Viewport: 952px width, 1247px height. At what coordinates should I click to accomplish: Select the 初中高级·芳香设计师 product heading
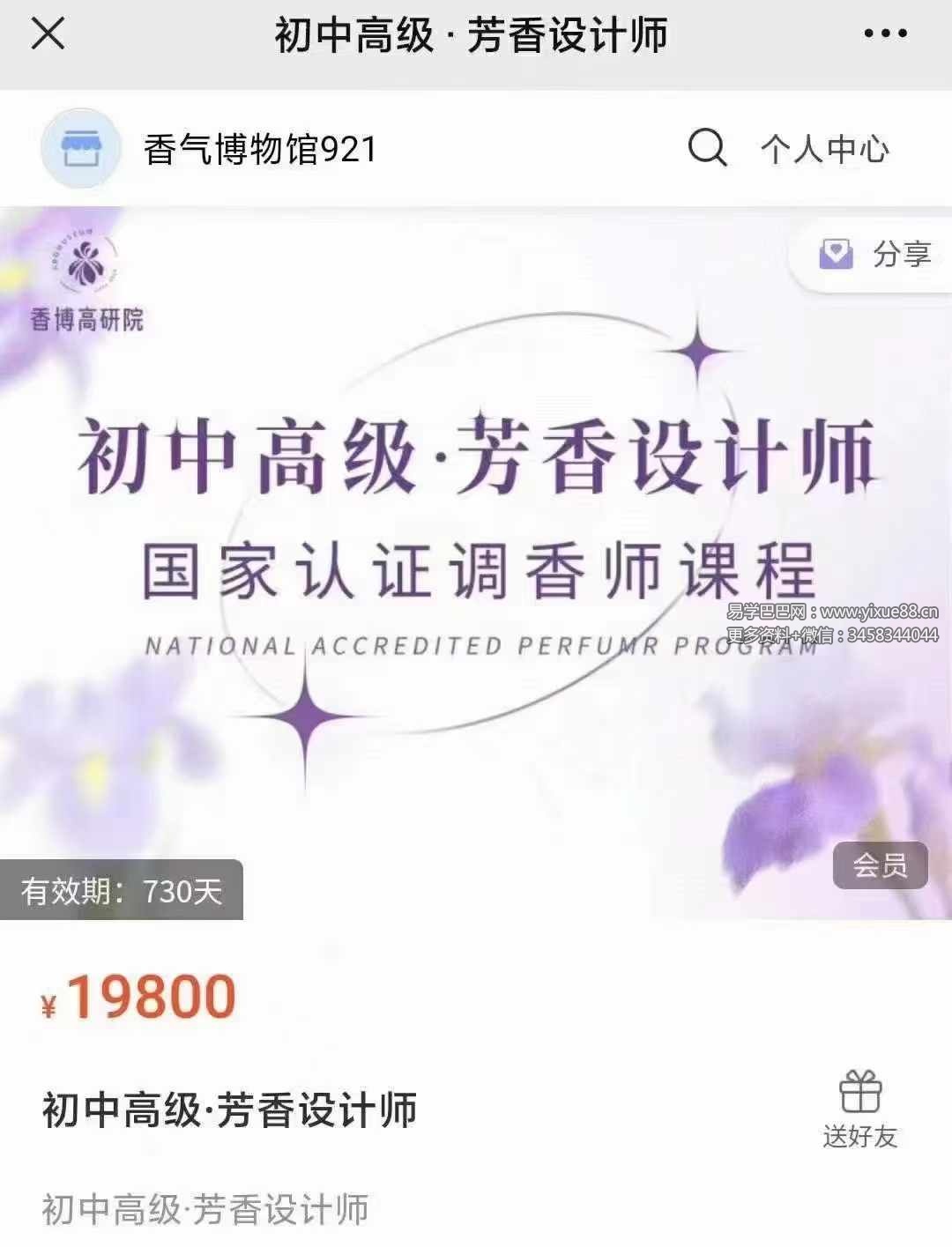229,1107
